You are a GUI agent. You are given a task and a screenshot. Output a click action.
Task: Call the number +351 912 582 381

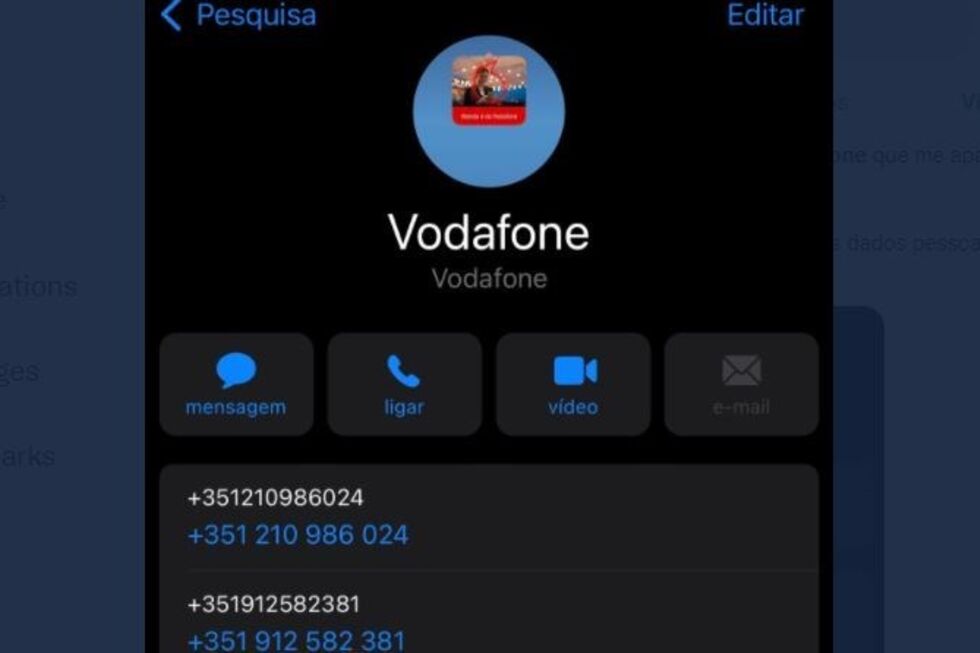pyautogui.click(x=296, y=640)
